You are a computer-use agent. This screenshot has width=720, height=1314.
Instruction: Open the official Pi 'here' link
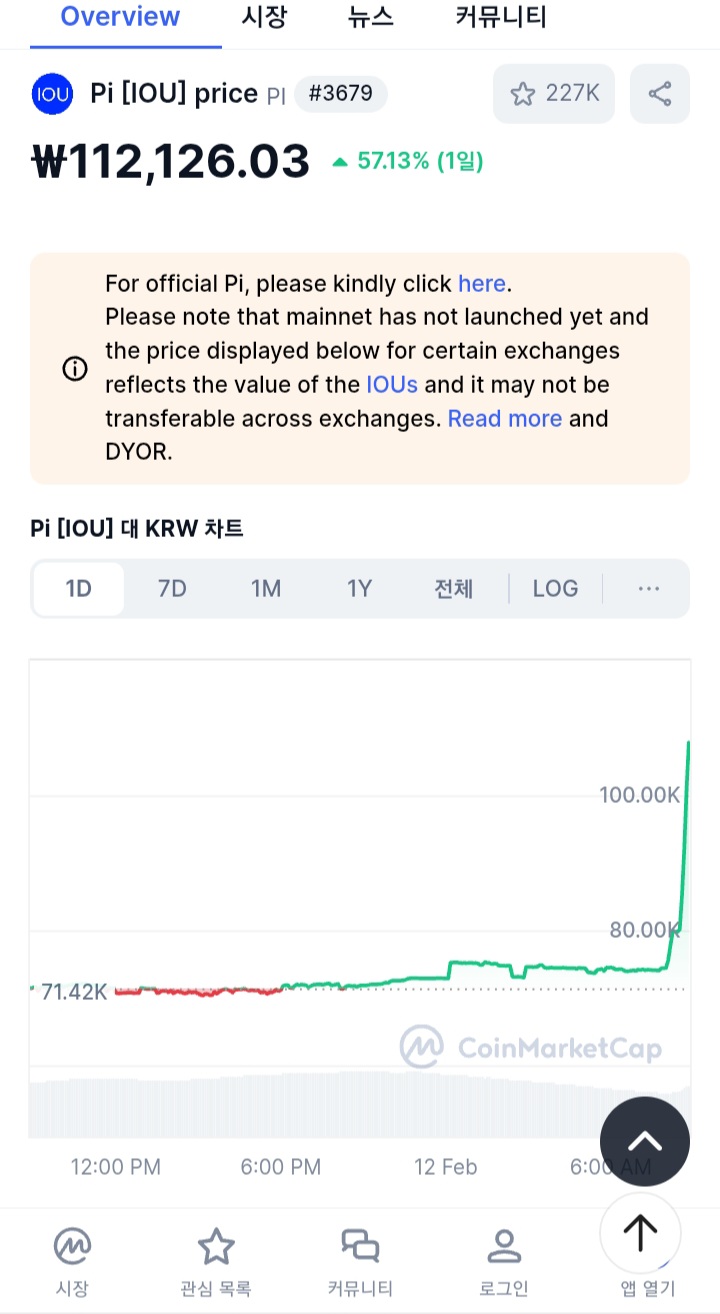[481, 283]
